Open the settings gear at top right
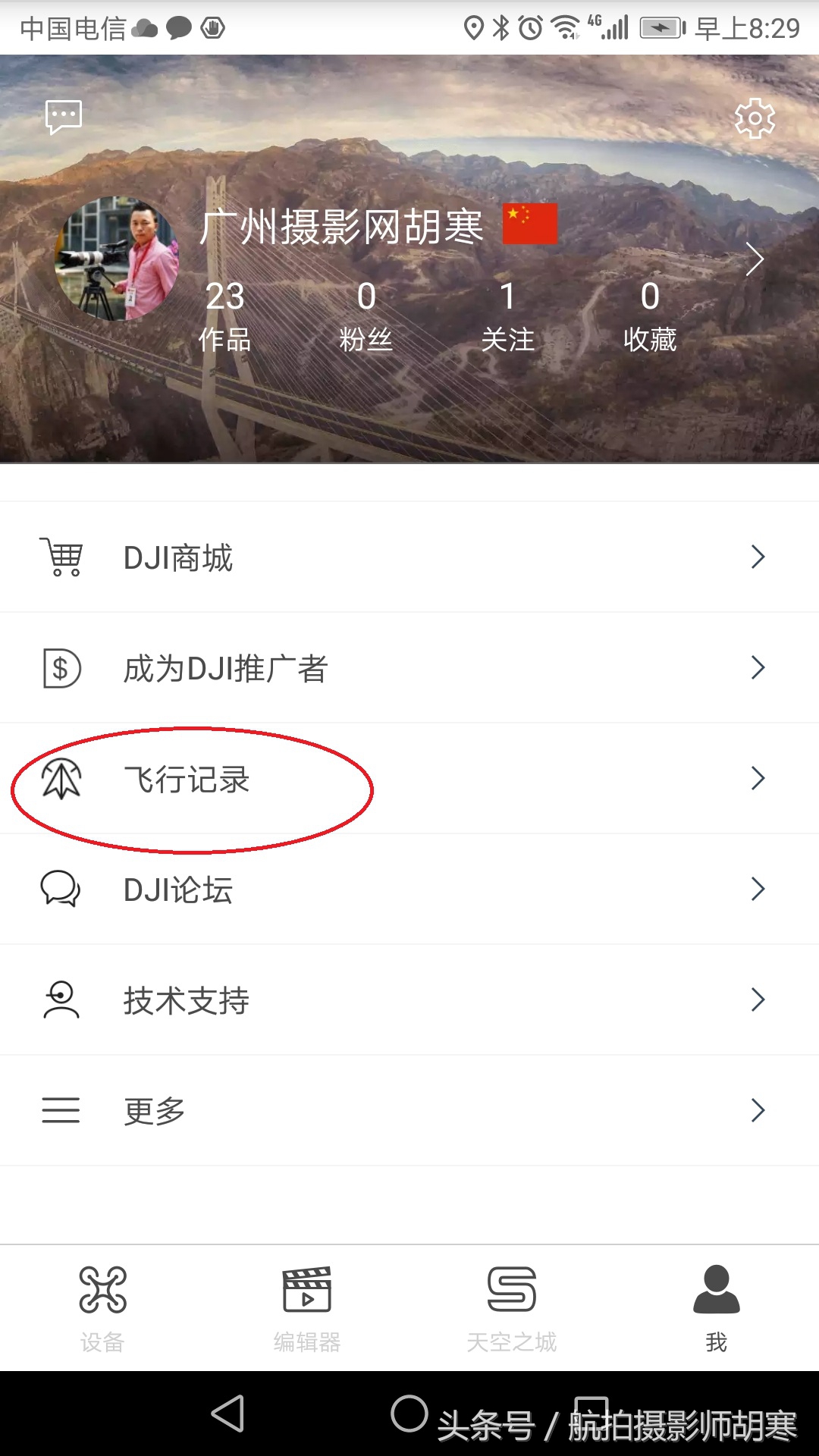This screenshot has height=1456, width=819. [755, 118]
